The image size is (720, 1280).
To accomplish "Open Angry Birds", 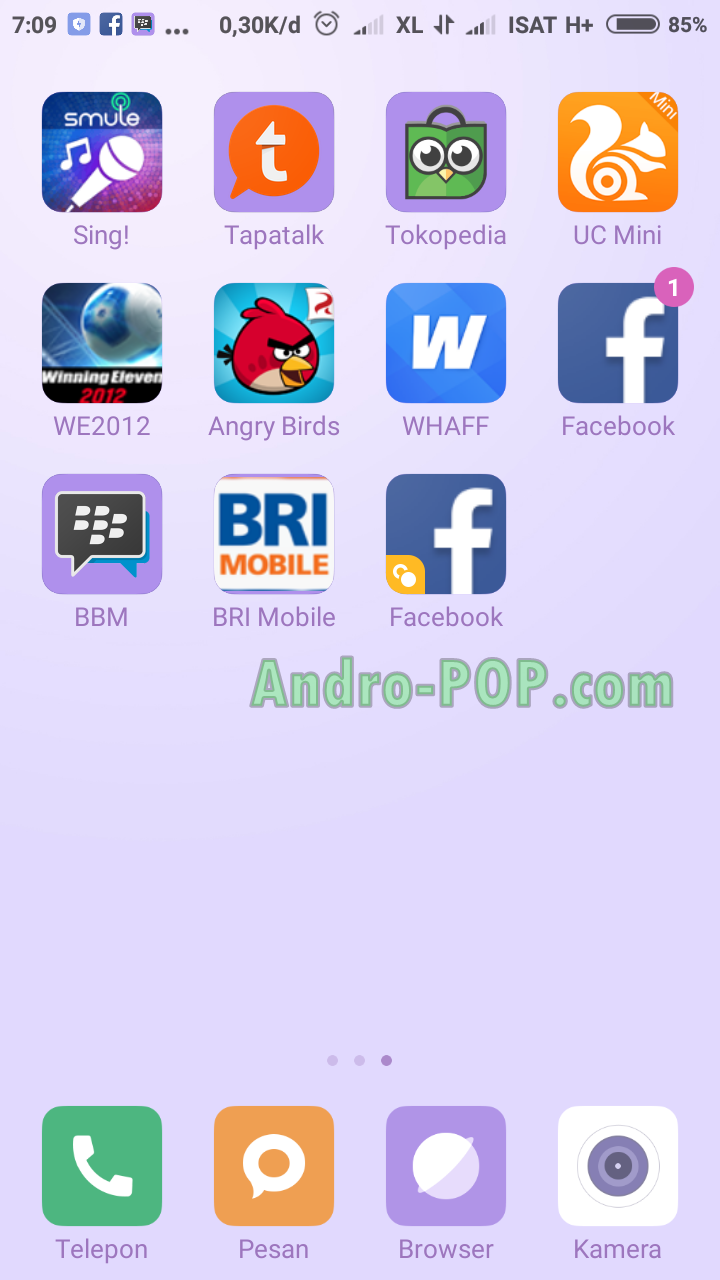I will point(274,343).
